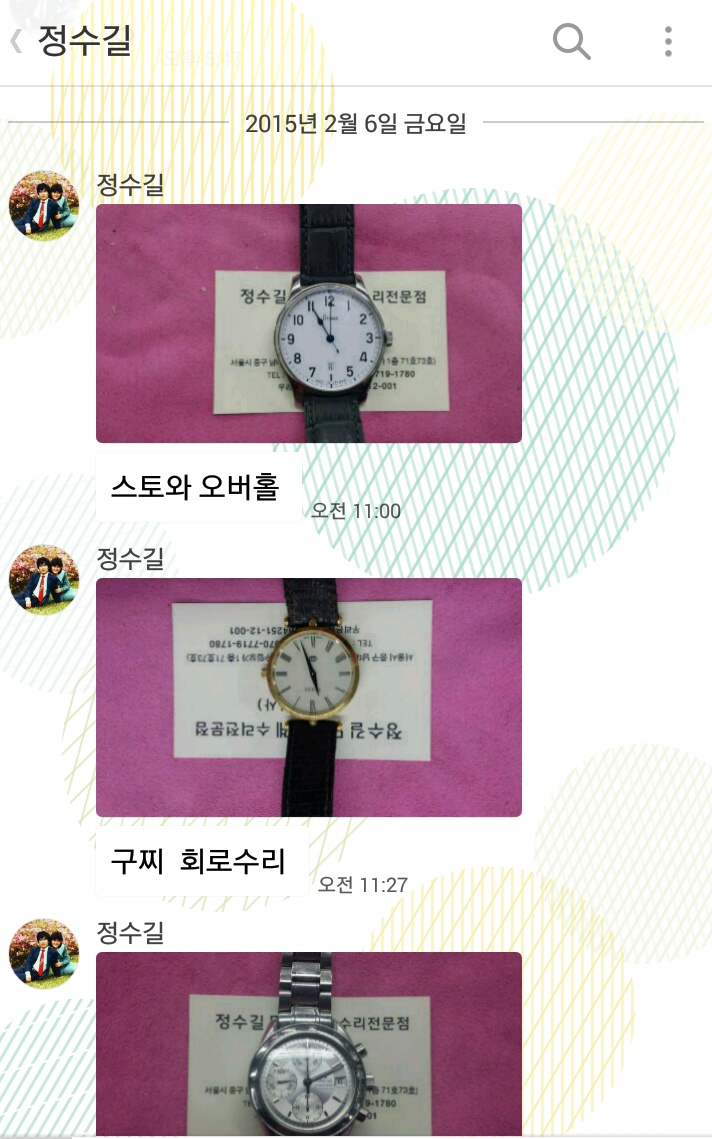Go back from 정수길 chat

17,42
